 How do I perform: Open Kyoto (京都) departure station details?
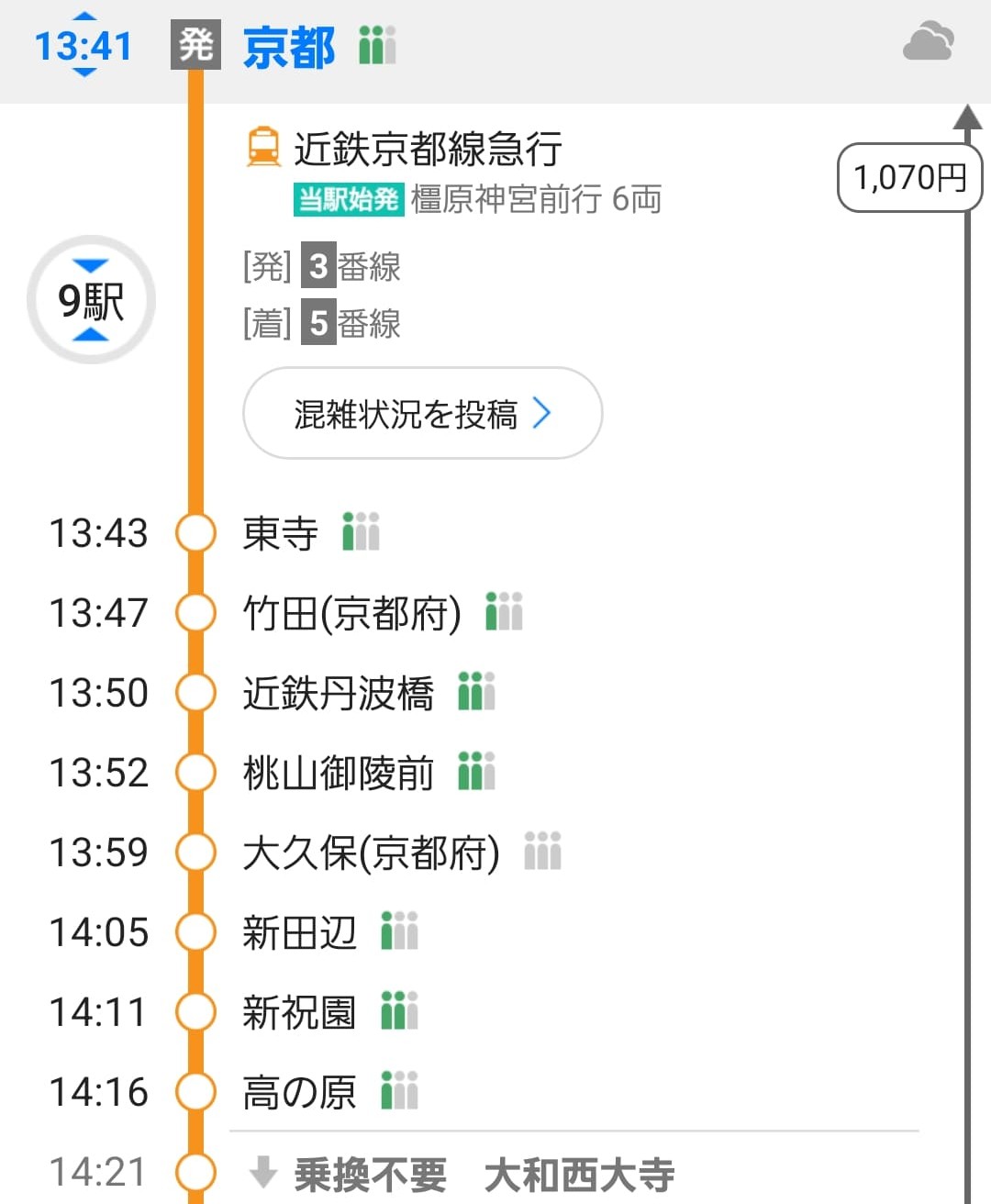(288, 47)
